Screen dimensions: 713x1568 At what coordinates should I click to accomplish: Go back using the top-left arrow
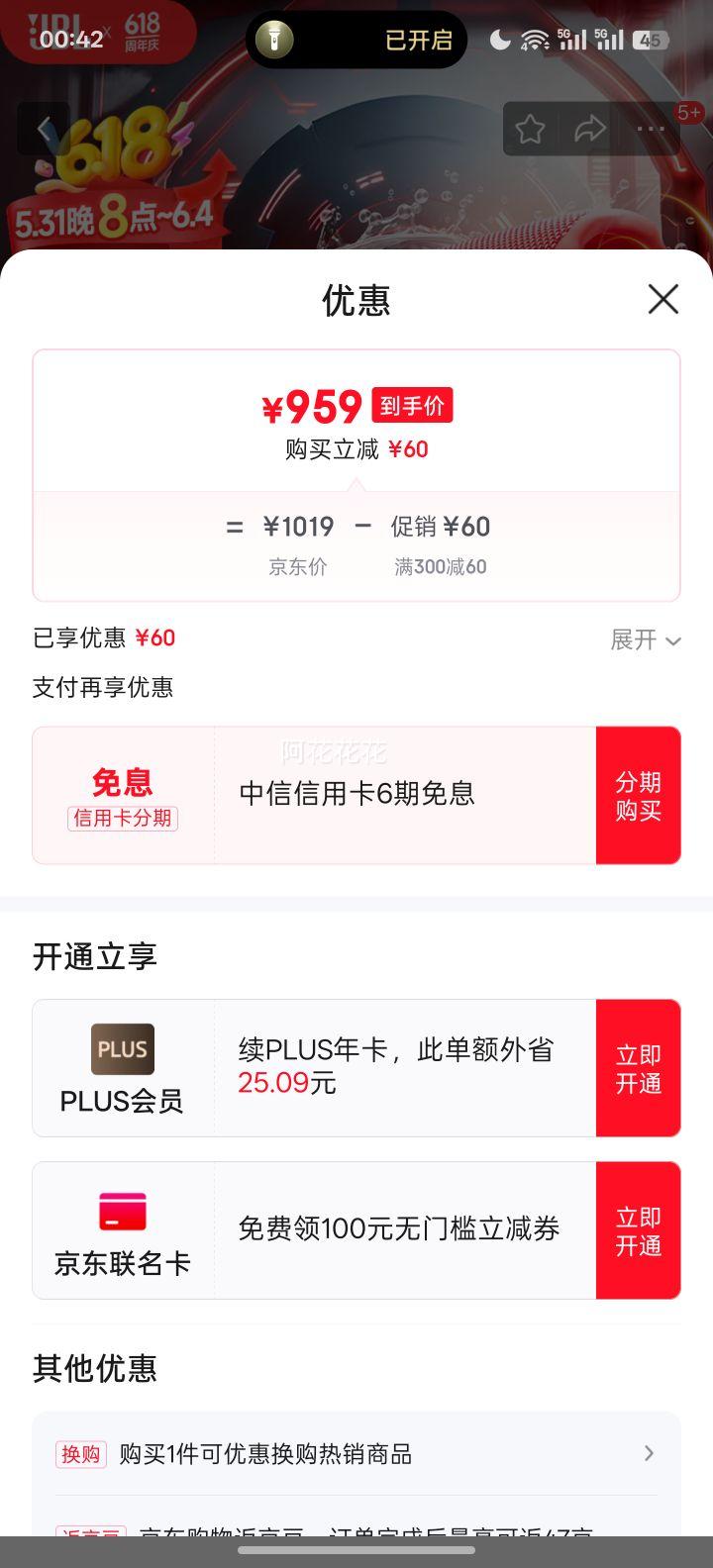[44, 129]
